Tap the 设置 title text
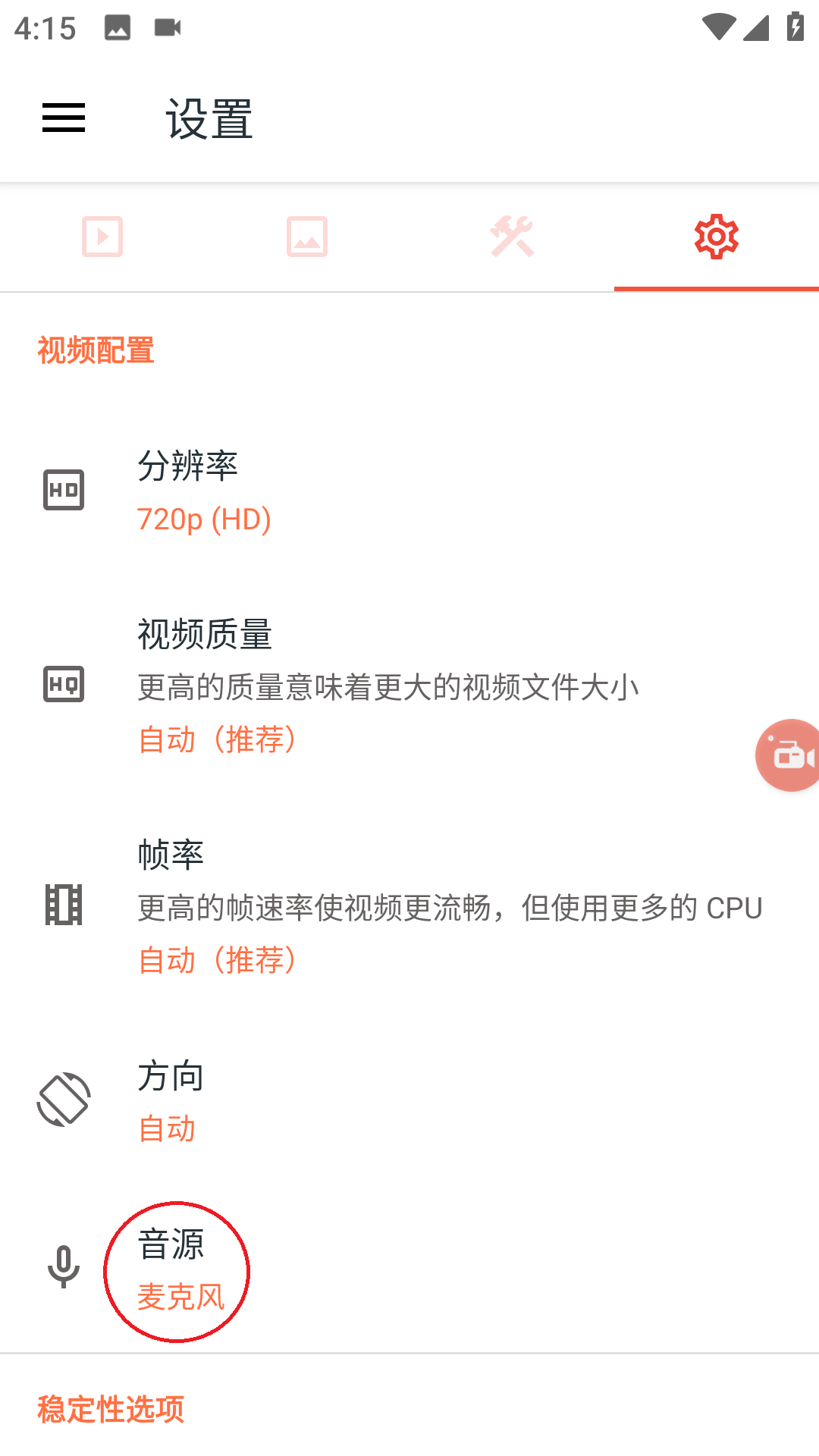The image size is (819, 1456). coord(208,118)
